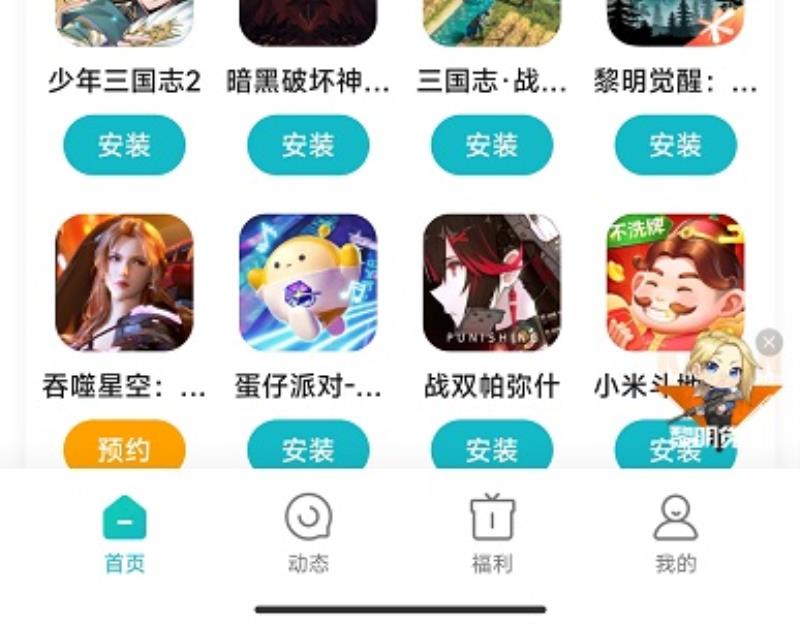Reserve 吞噬星空 with the 预约 button
The image size is (800, 624).
pos(124,447)
